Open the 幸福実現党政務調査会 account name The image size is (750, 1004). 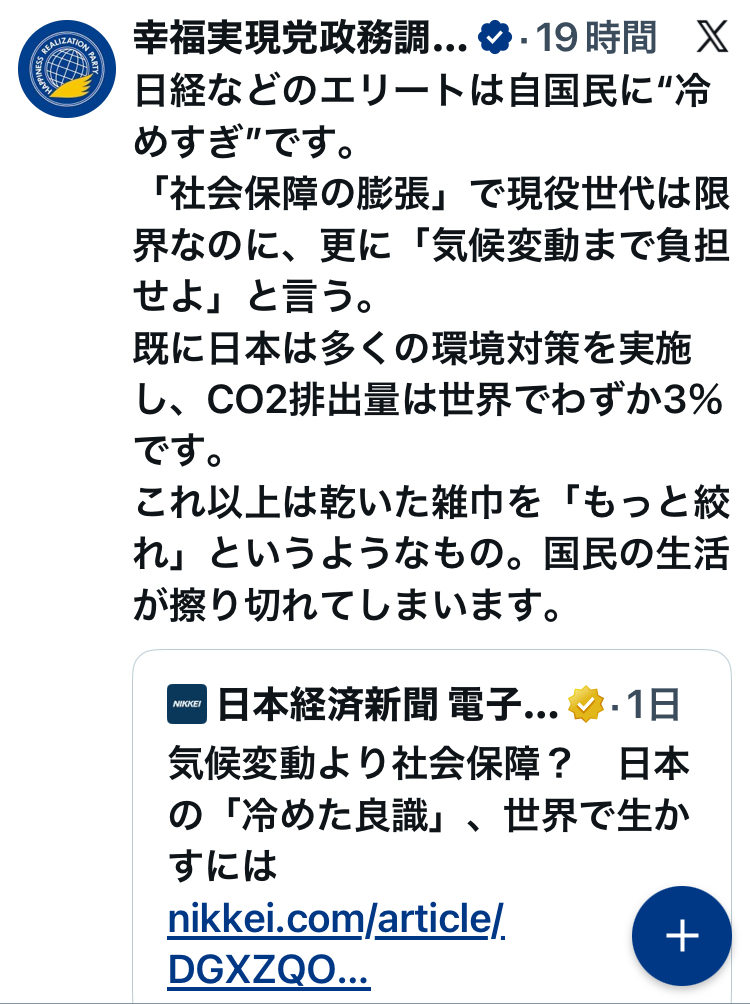300,38
